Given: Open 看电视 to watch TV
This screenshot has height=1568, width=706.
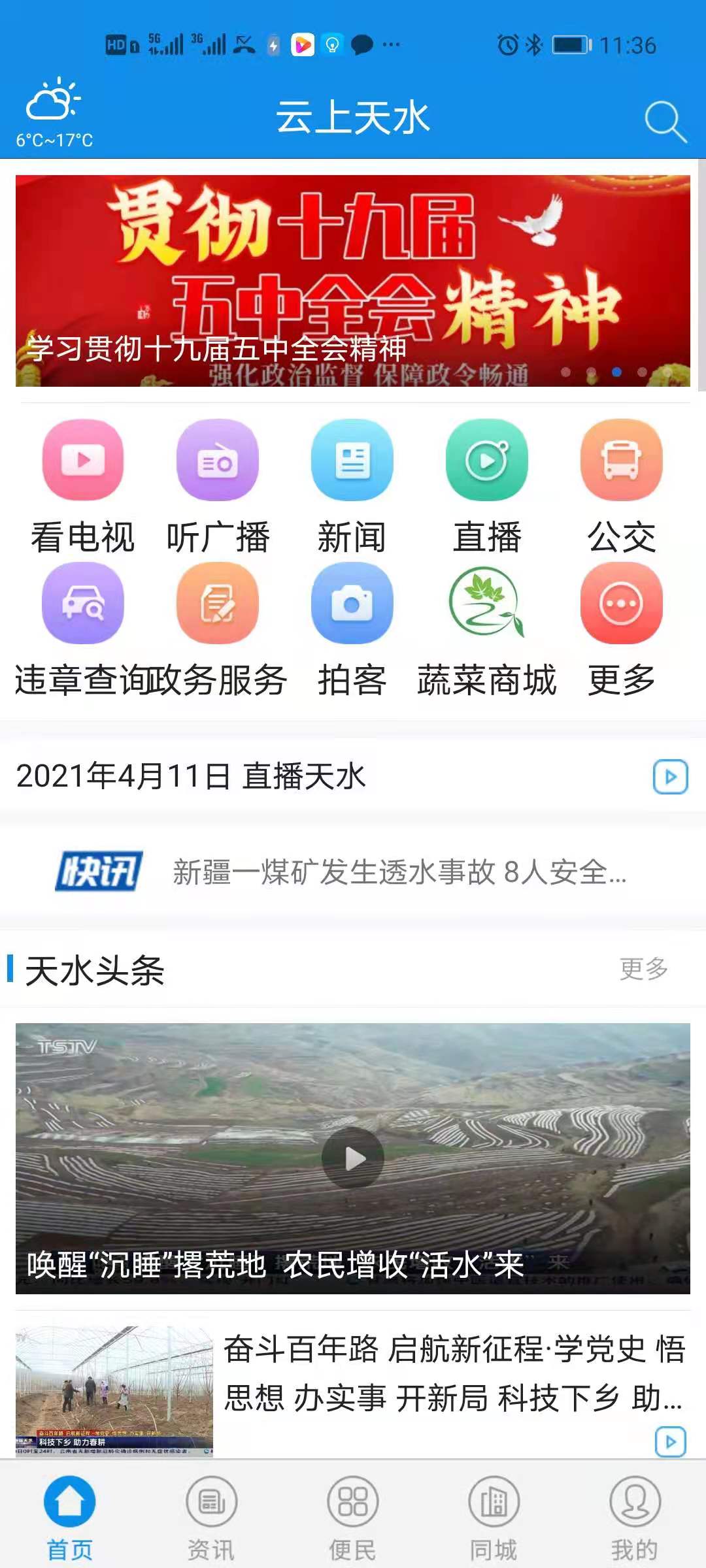Looking at the screenshot, I should point(82,487).
